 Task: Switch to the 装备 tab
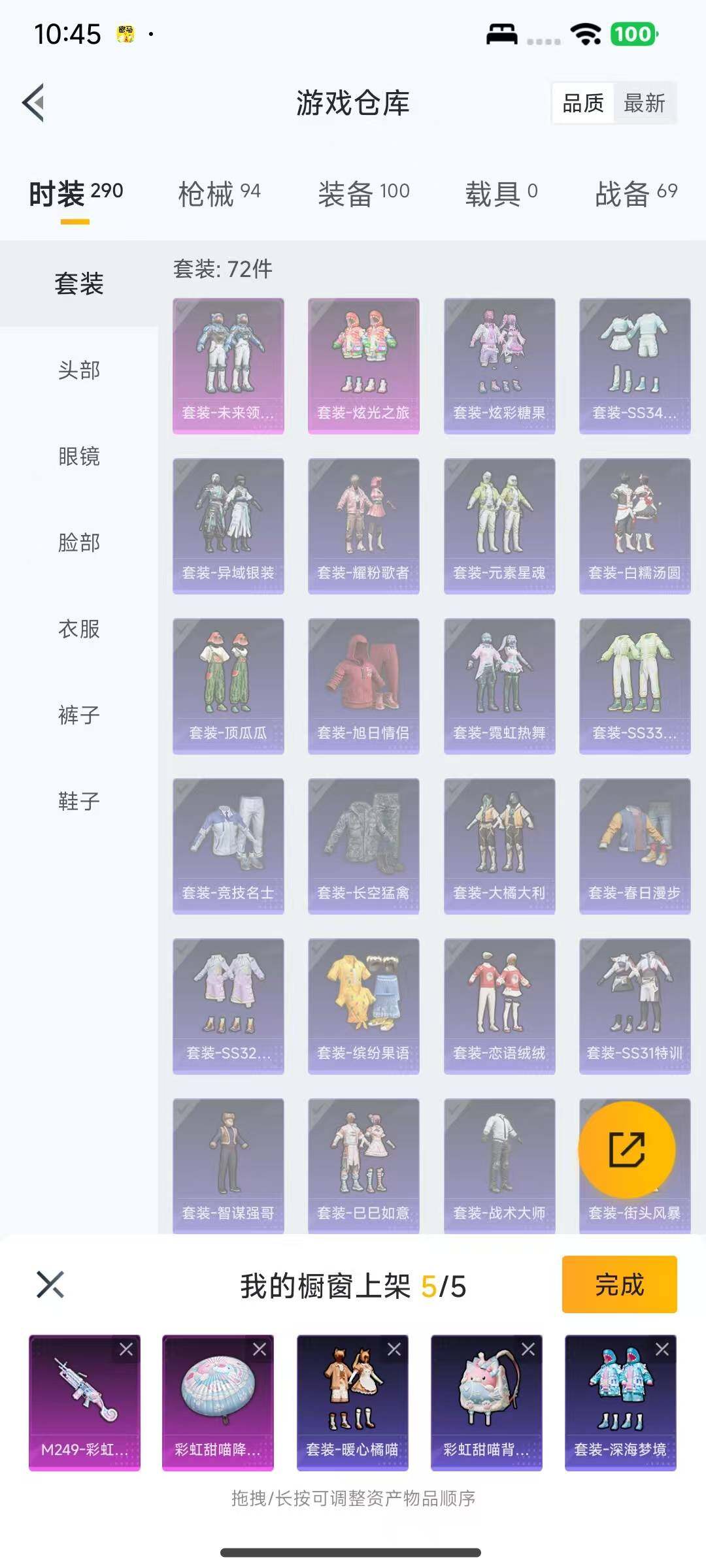click(x=363, y=193)
